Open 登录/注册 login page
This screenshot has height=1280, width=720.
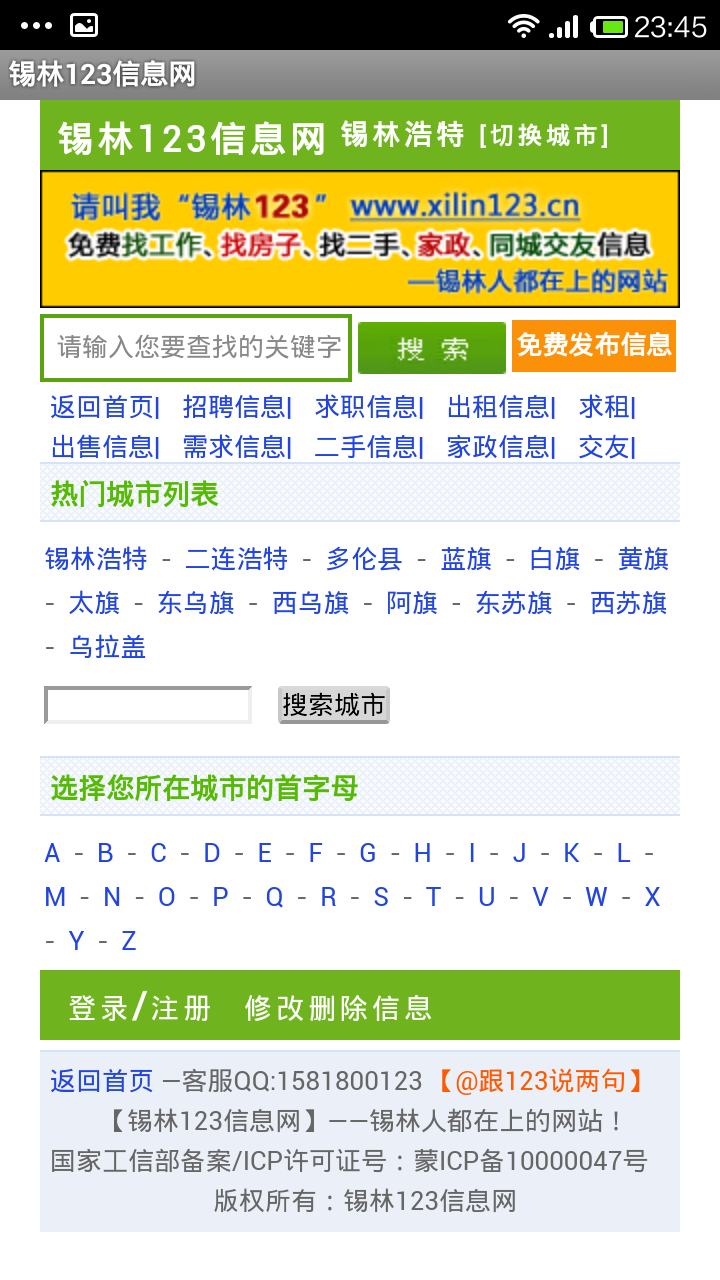[139, 1007]
